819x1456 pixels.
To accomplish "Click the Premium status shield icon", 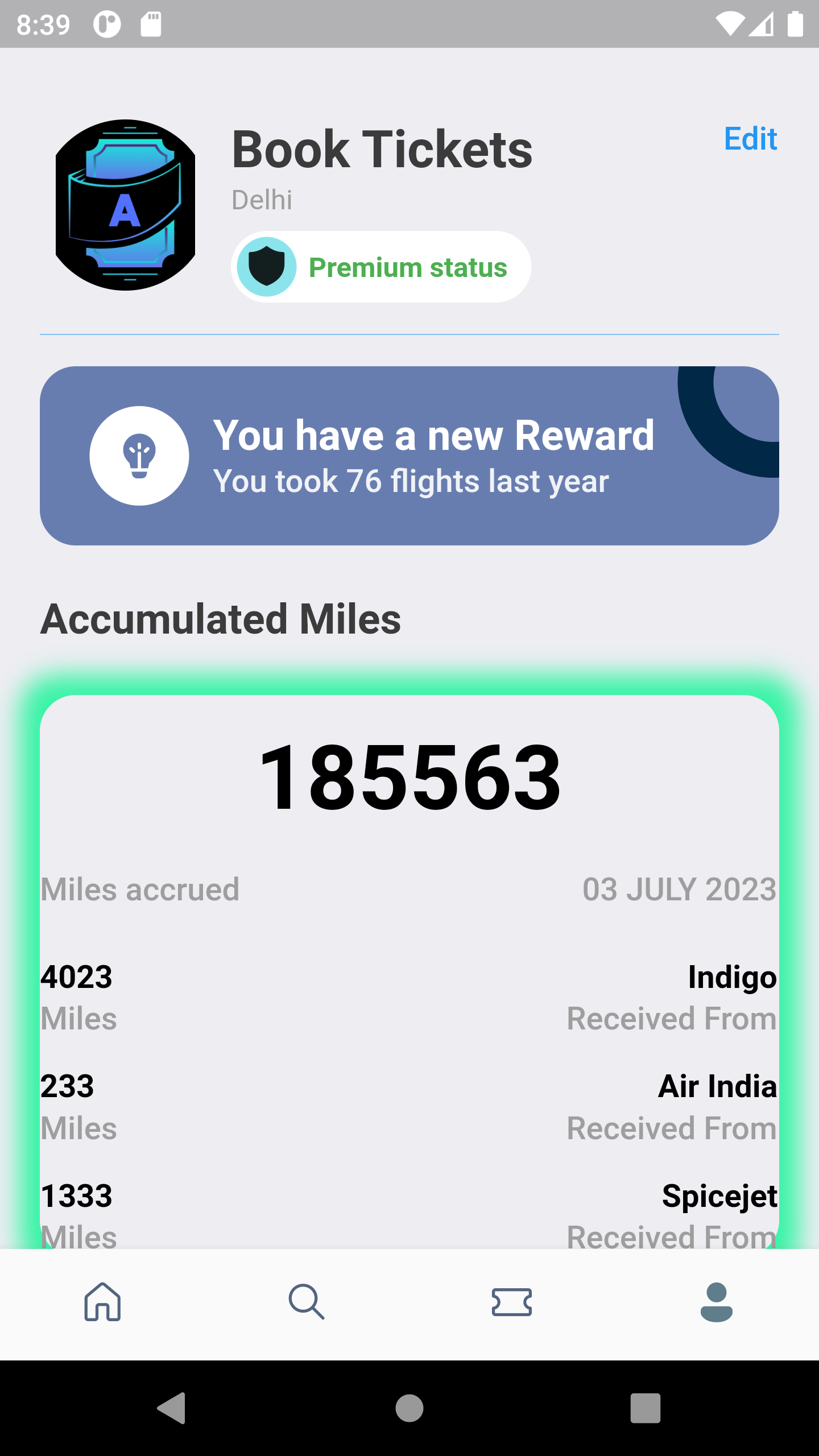I will 266,266.
